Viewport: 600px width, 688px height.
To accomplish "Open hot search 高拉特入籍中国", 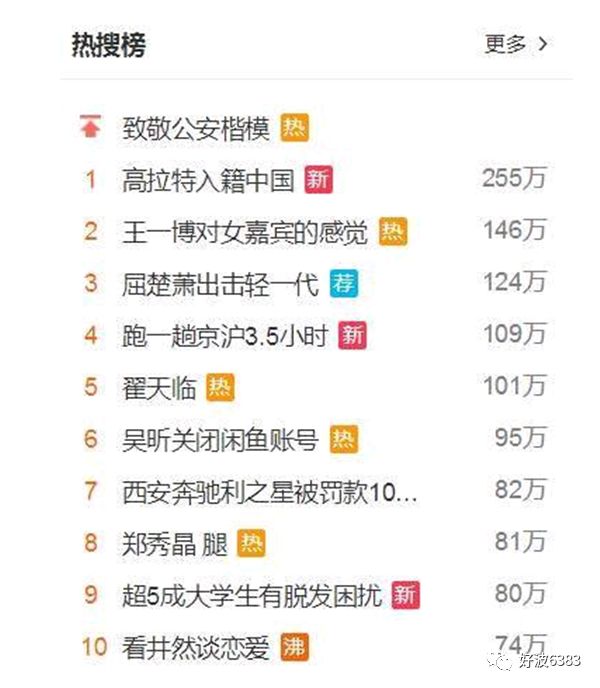I will pyautogui.click(x=208, y=180).
